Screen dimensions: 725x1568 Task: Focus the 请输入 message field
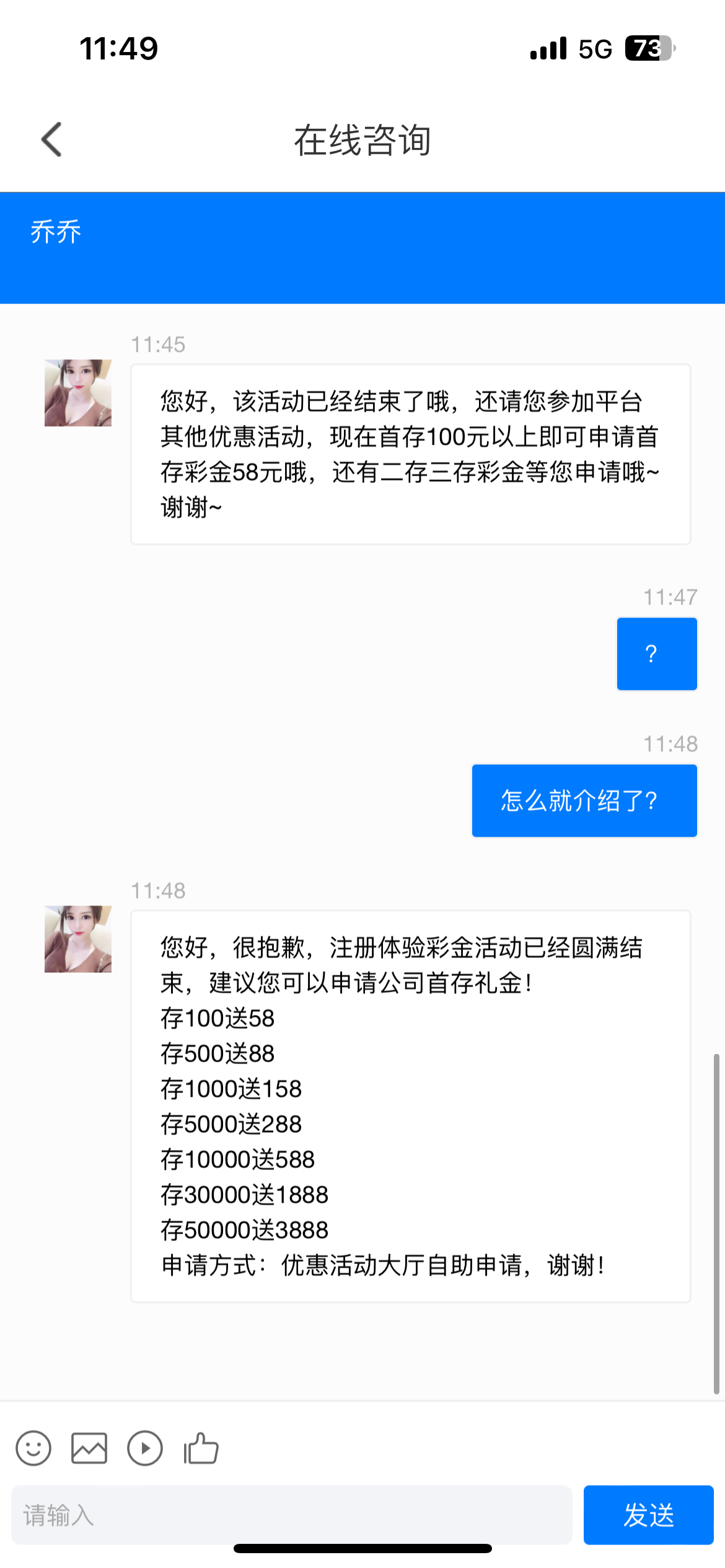291,1515
